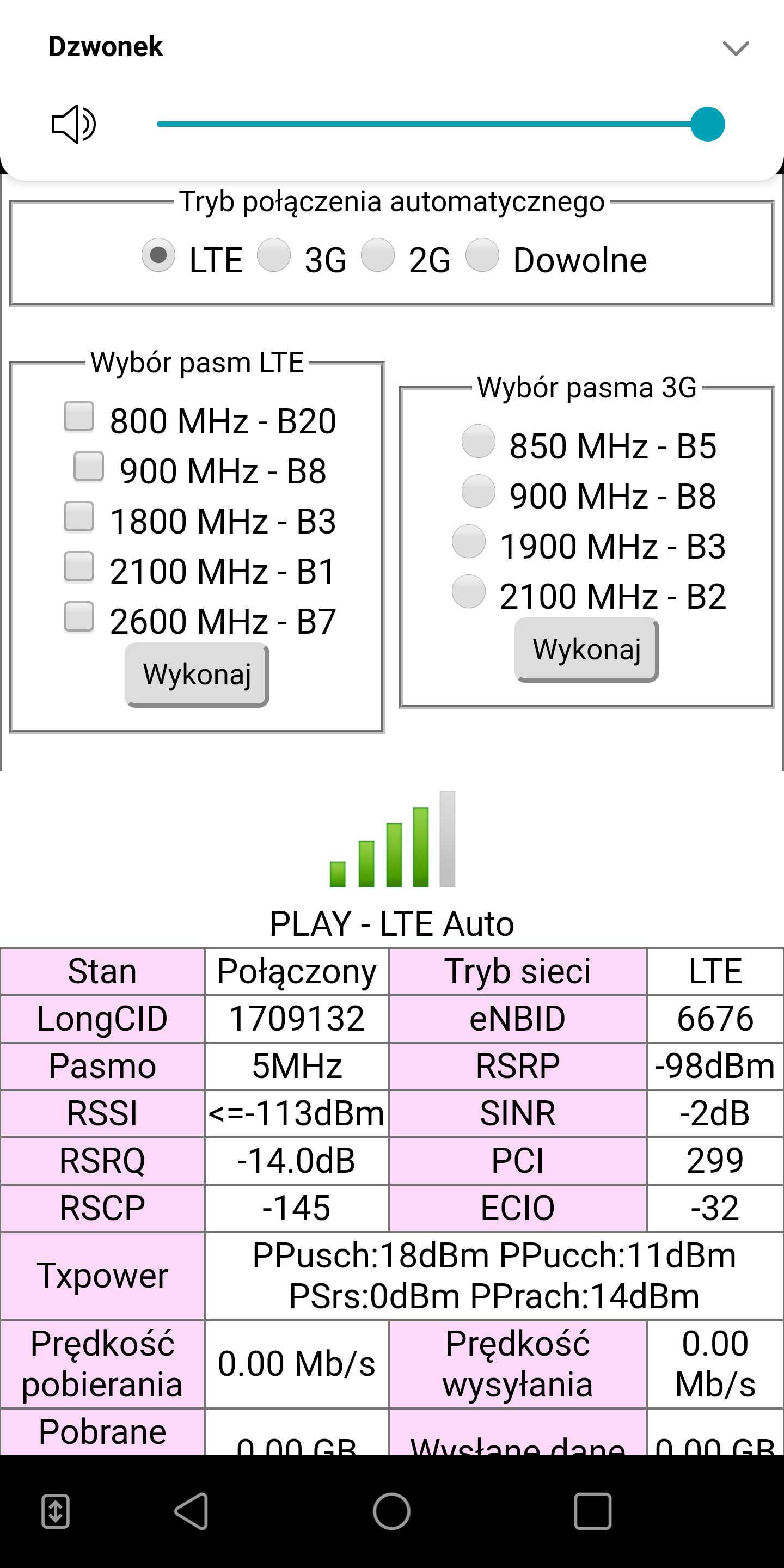Select the LTE connection mode

158,255
